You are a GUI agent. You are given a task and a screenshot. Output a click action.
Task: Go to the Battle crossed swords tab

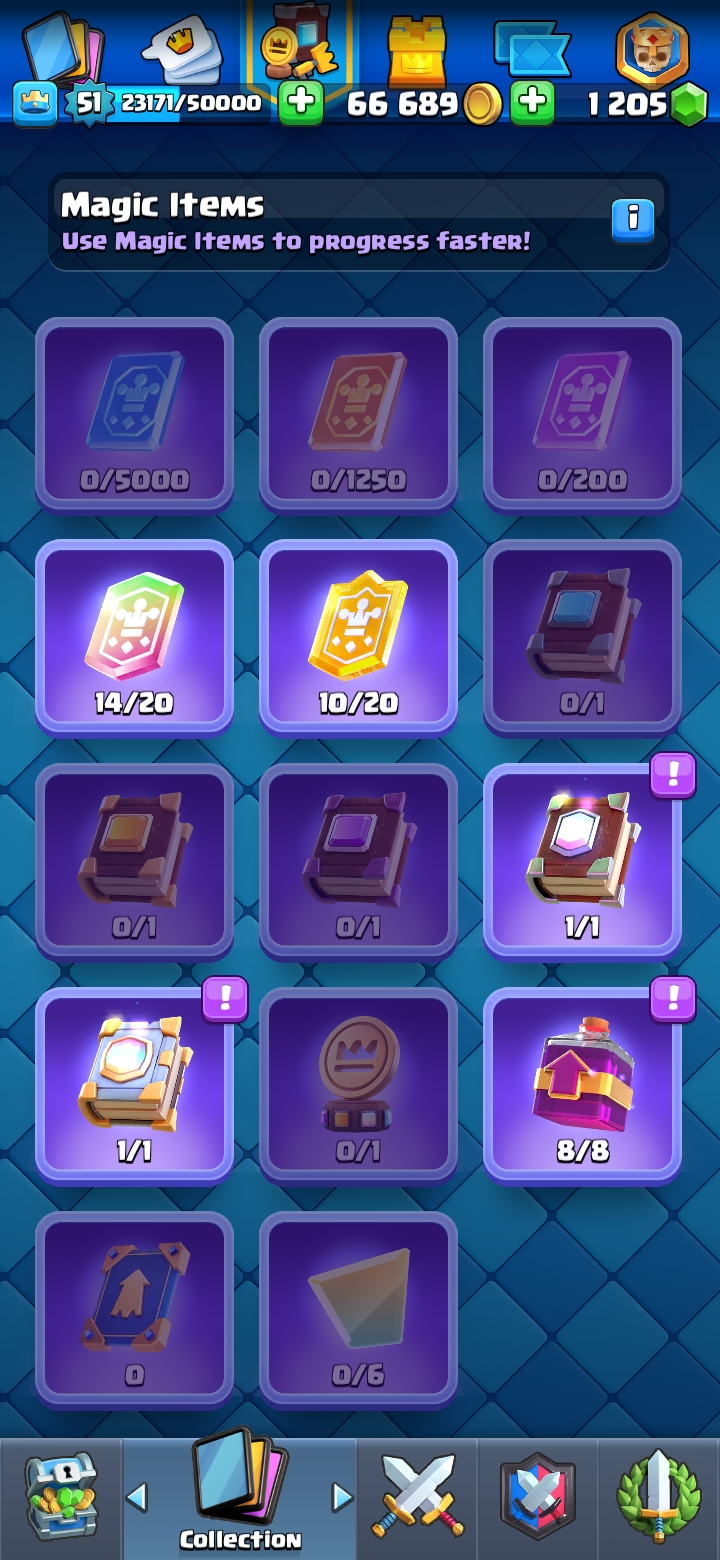click(418, 1498)
